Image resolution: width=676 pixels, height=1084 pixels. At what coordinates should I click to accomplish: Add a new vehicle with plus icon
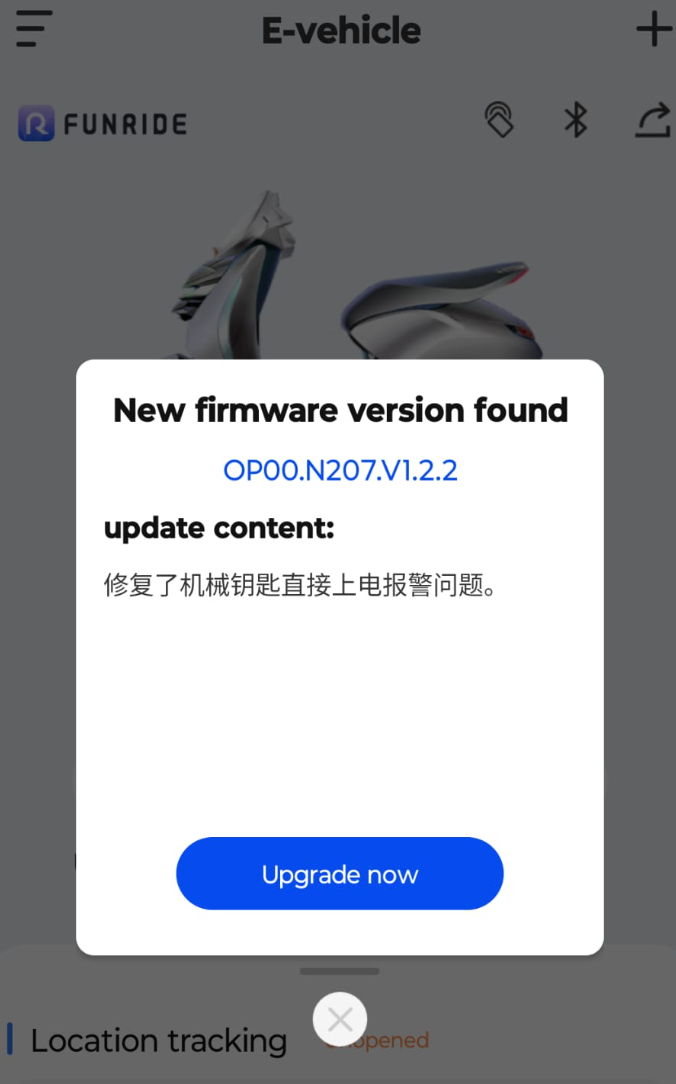(653, 29)
